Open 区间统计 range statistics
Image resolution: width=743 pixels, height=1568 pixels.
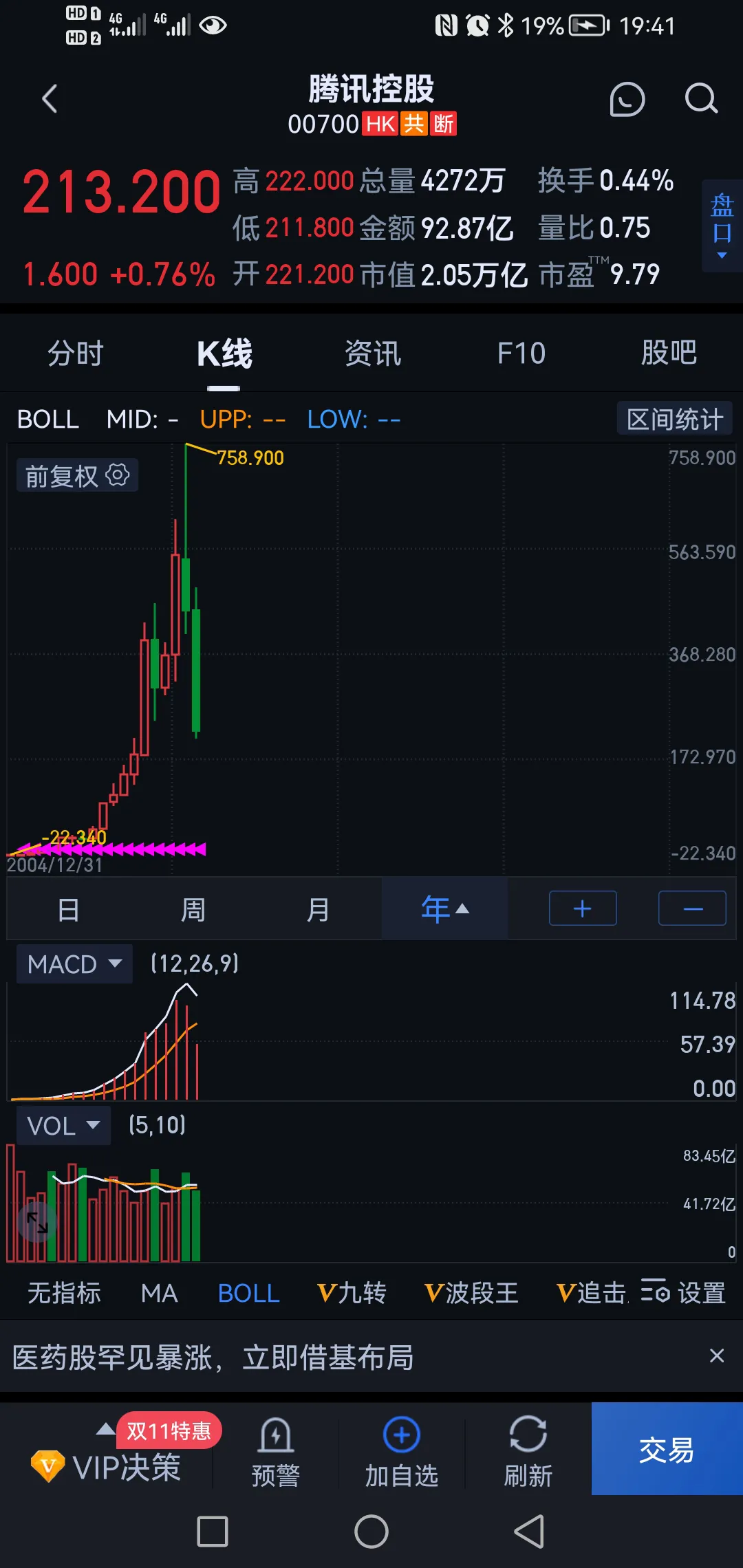click(x=674, y=419)
